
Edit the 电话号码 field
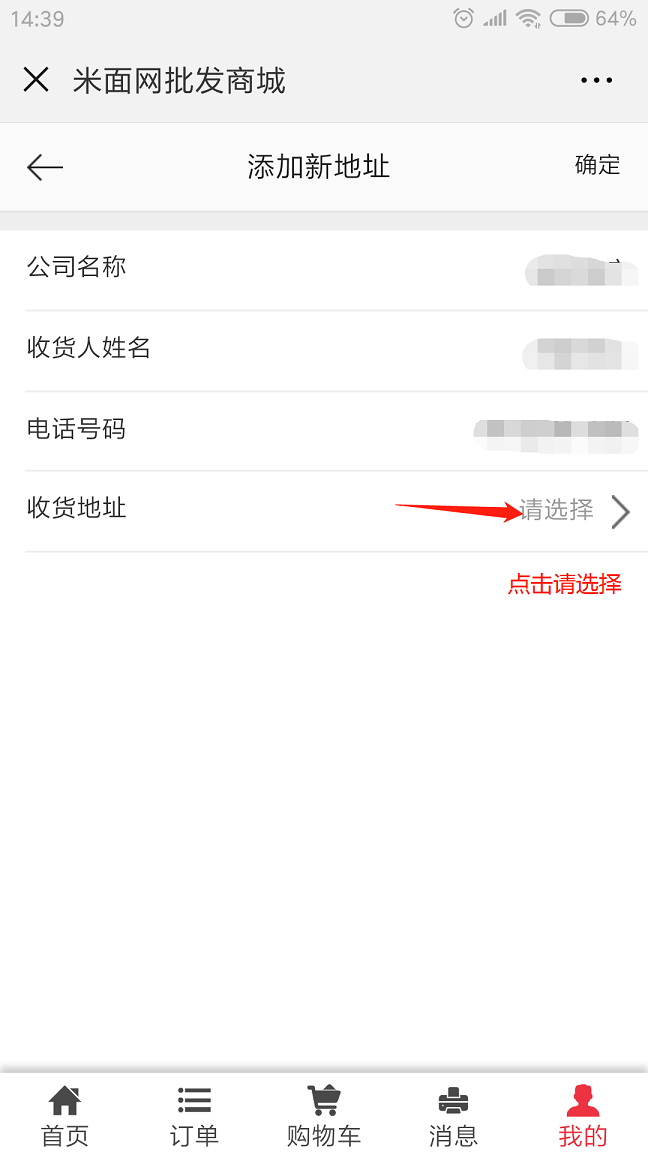pos(336,431)
